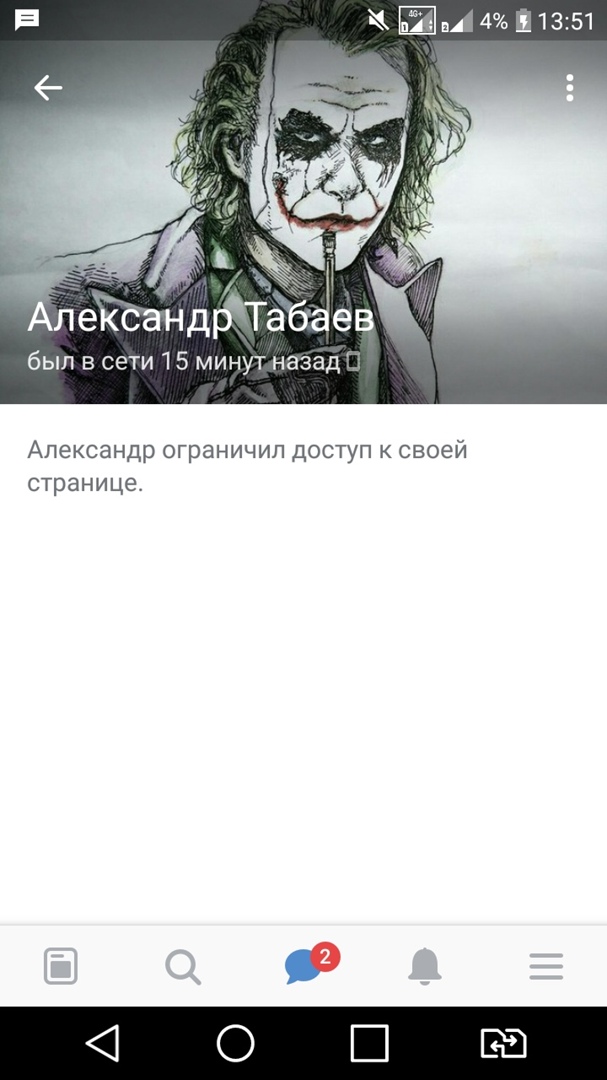Go back from Александр Табаев's profile
Screen dimensions: 607x1080
[48, 88]
